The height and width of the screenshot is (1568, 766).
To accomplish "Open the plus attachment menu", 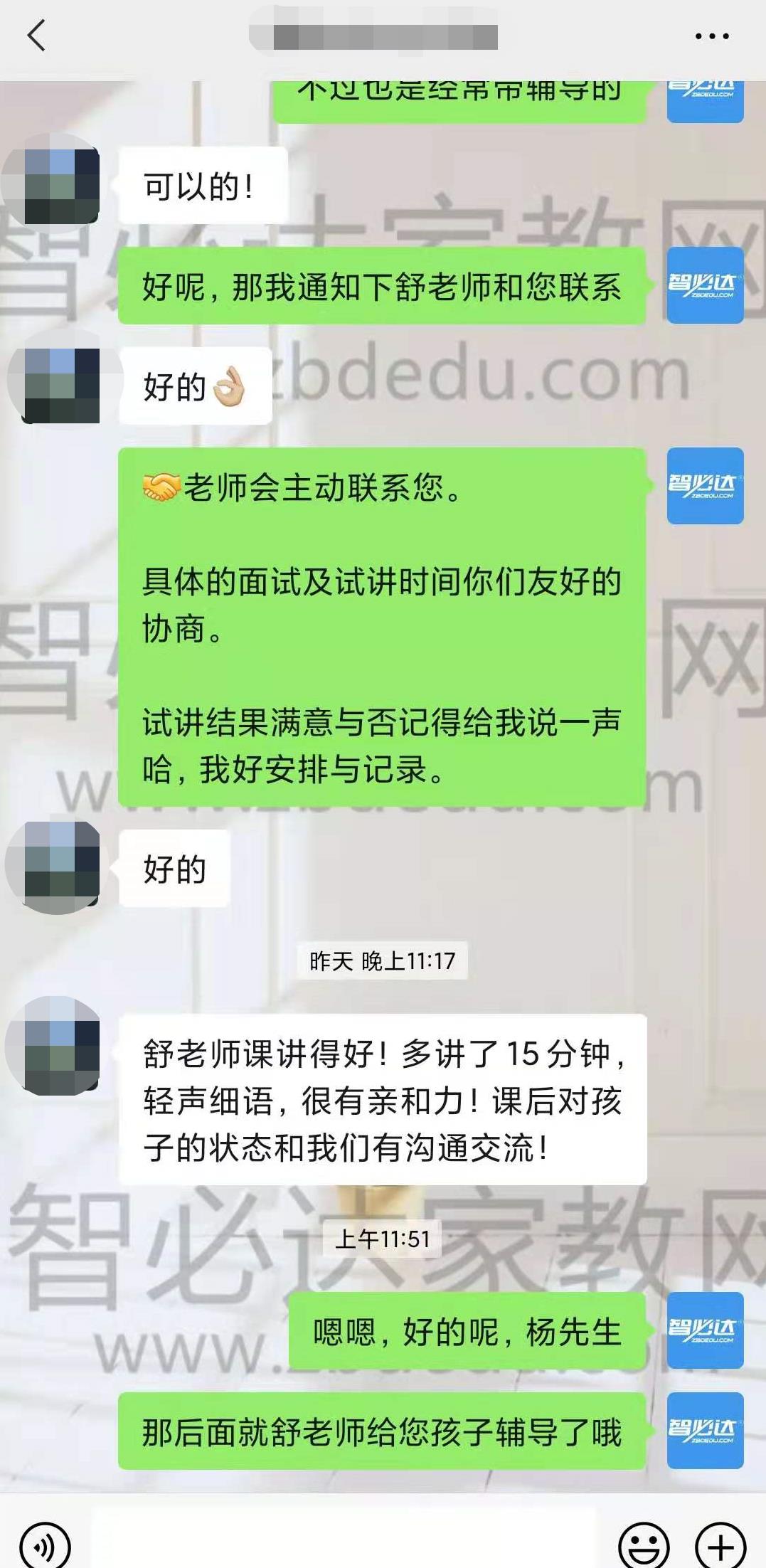I will 720,1544.
